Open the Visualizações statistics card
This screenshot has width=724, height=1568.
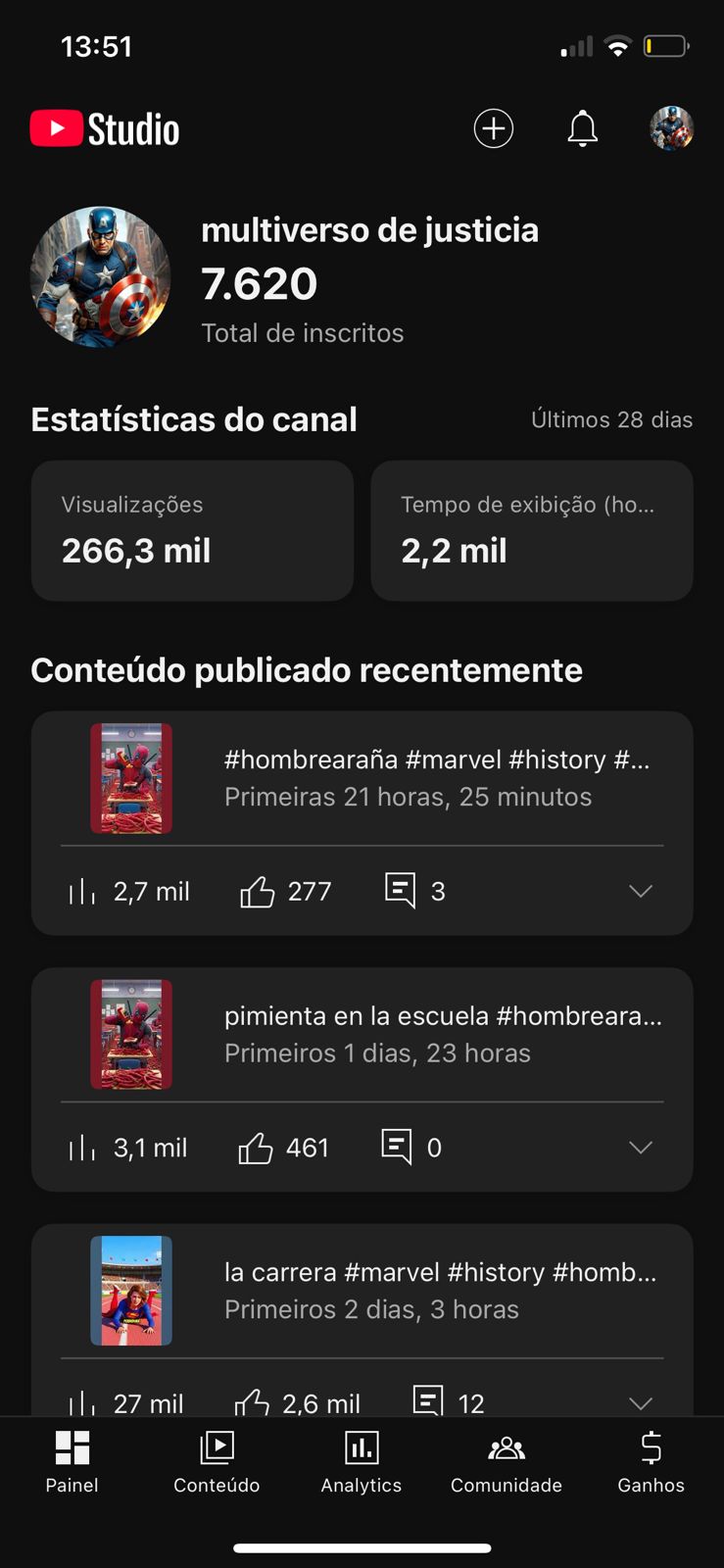click(x=192, y=530)
